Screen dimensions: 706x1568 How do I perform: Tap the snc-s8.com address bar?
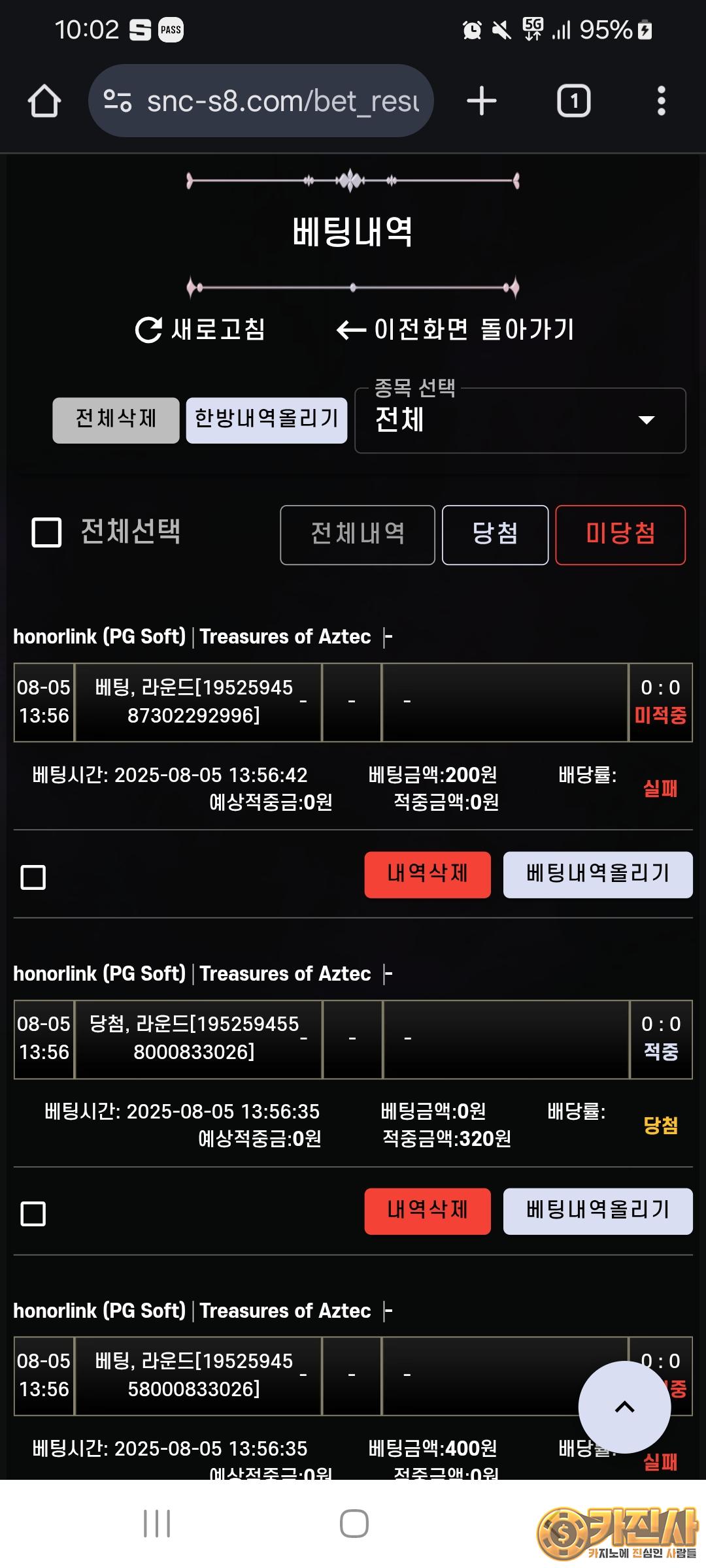(x=261, y=101)
